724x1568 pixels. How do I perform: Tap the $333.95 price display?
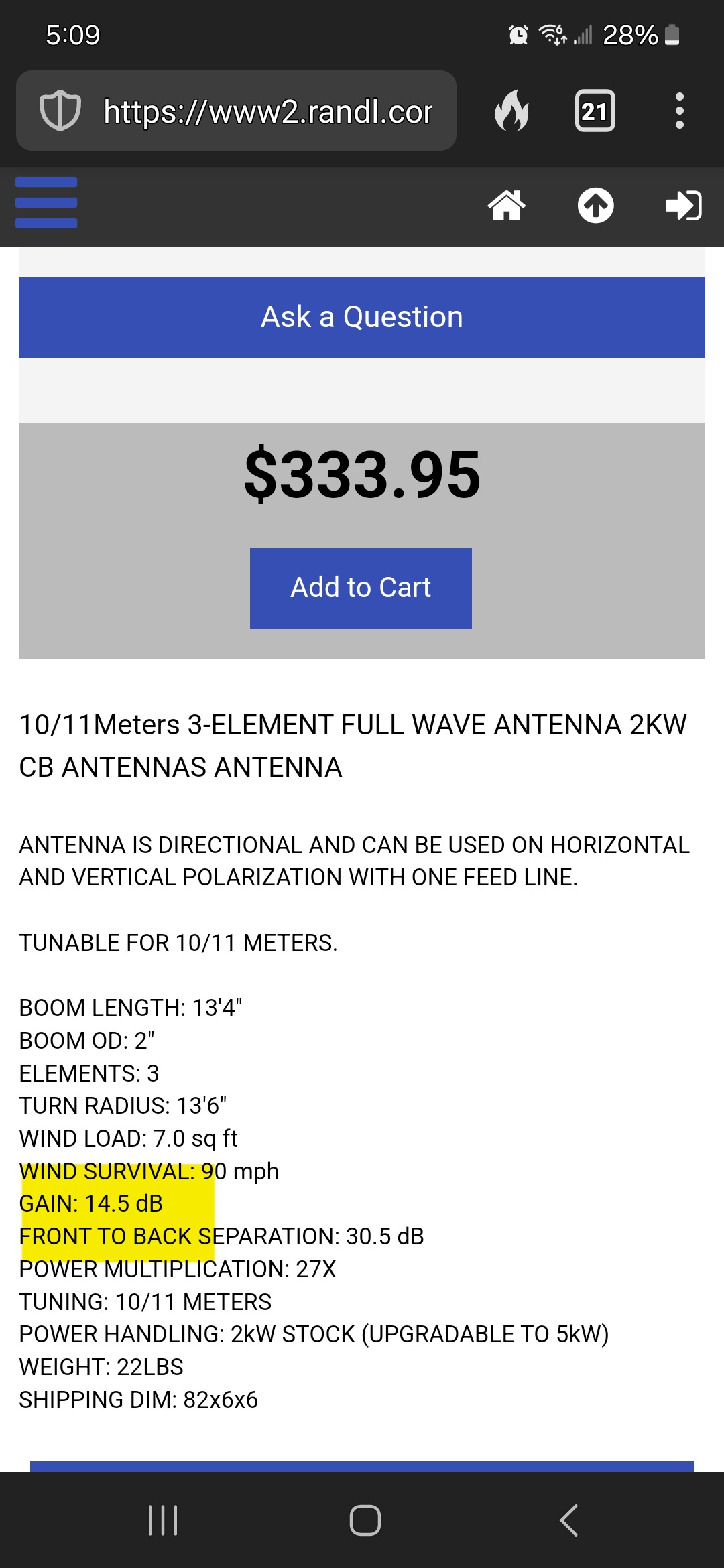[x=362, y=476]
